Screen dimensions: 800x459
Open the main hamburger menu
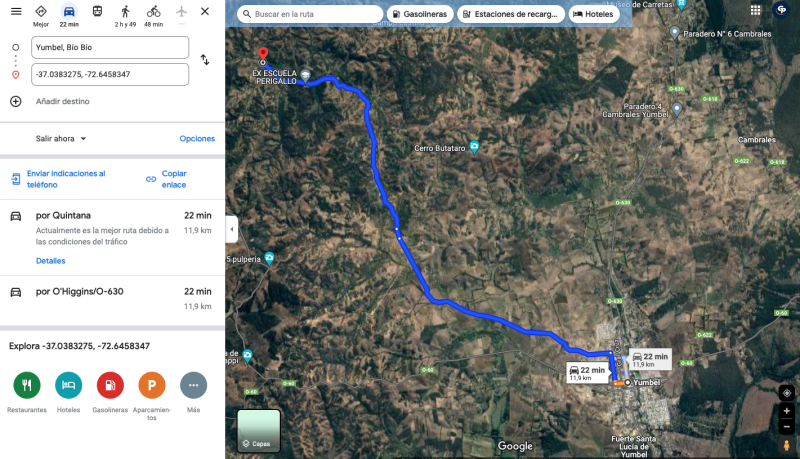[16, 11]
